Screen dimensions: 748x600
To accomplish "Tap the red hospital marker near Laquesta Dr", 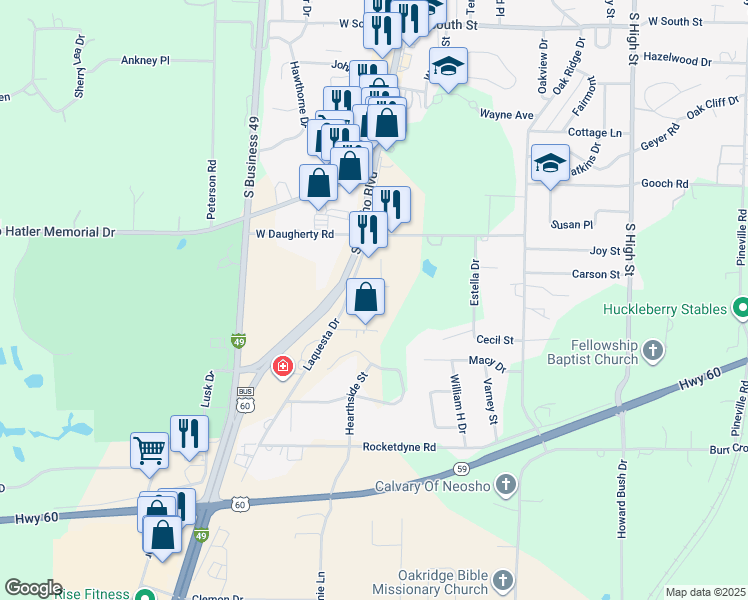I will (x=283, y=366).
